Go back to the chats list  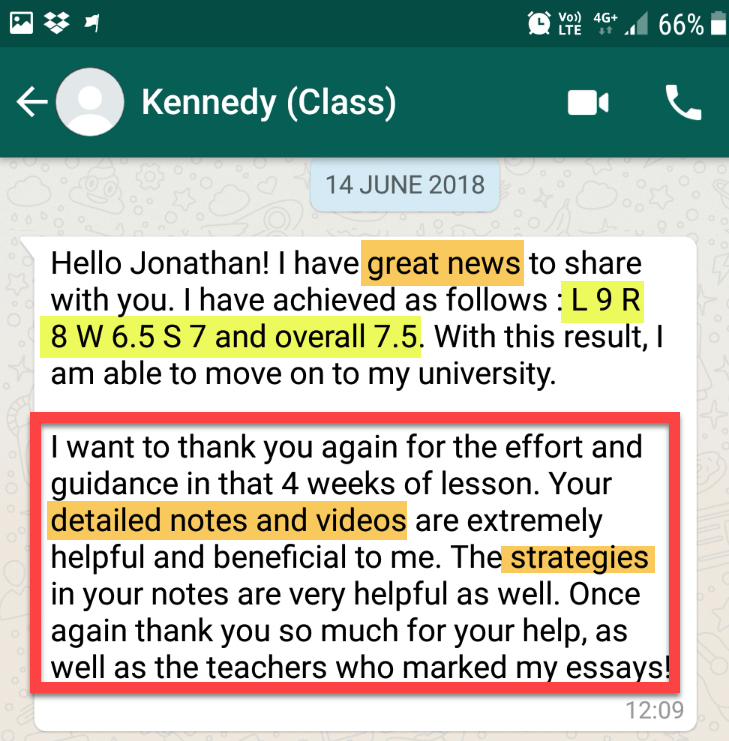(31, 103)
